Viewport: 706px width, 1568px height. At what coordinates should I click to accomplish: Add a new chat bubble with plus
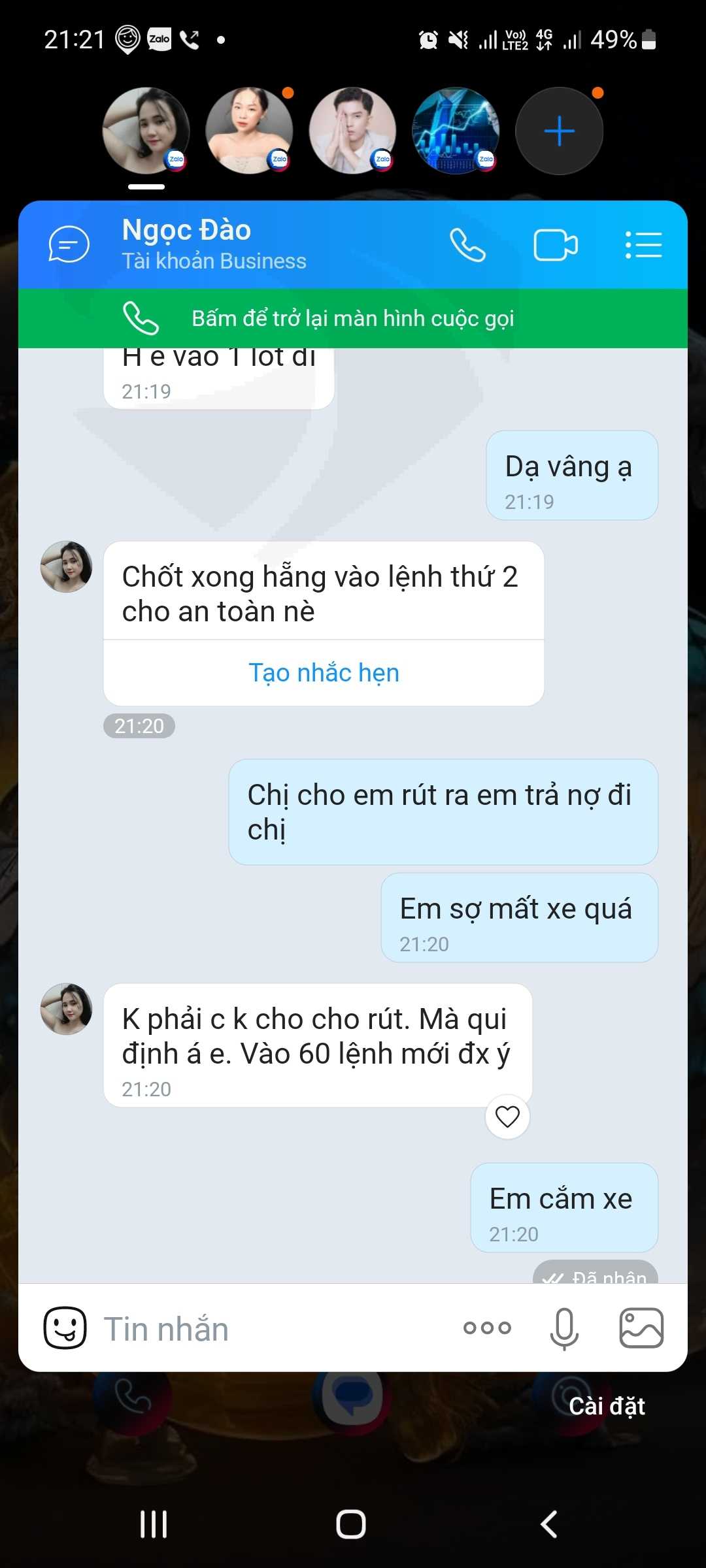pyautogui.click(x=560, y=131)
